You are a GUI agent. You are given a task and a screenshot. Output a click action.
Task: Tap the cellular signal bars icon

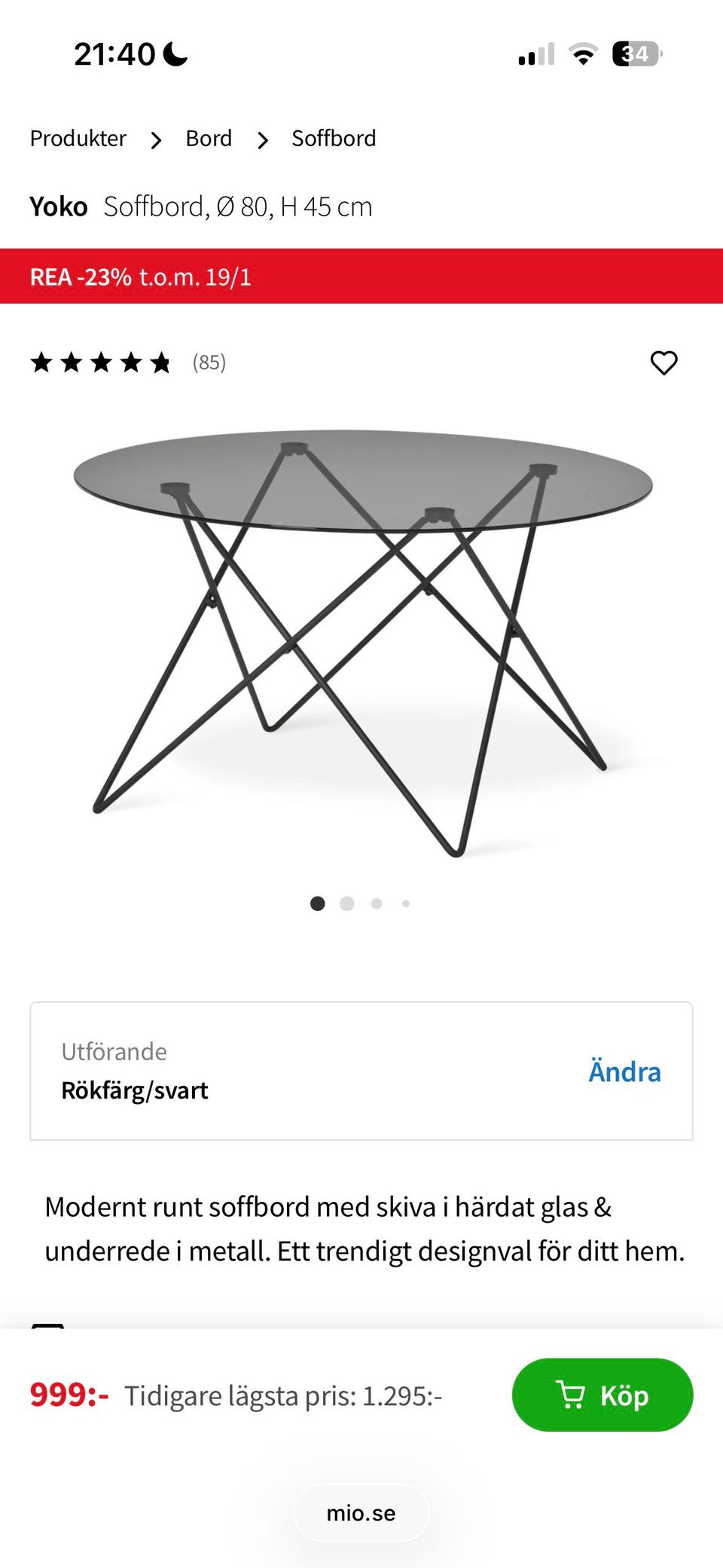(533, 53)
